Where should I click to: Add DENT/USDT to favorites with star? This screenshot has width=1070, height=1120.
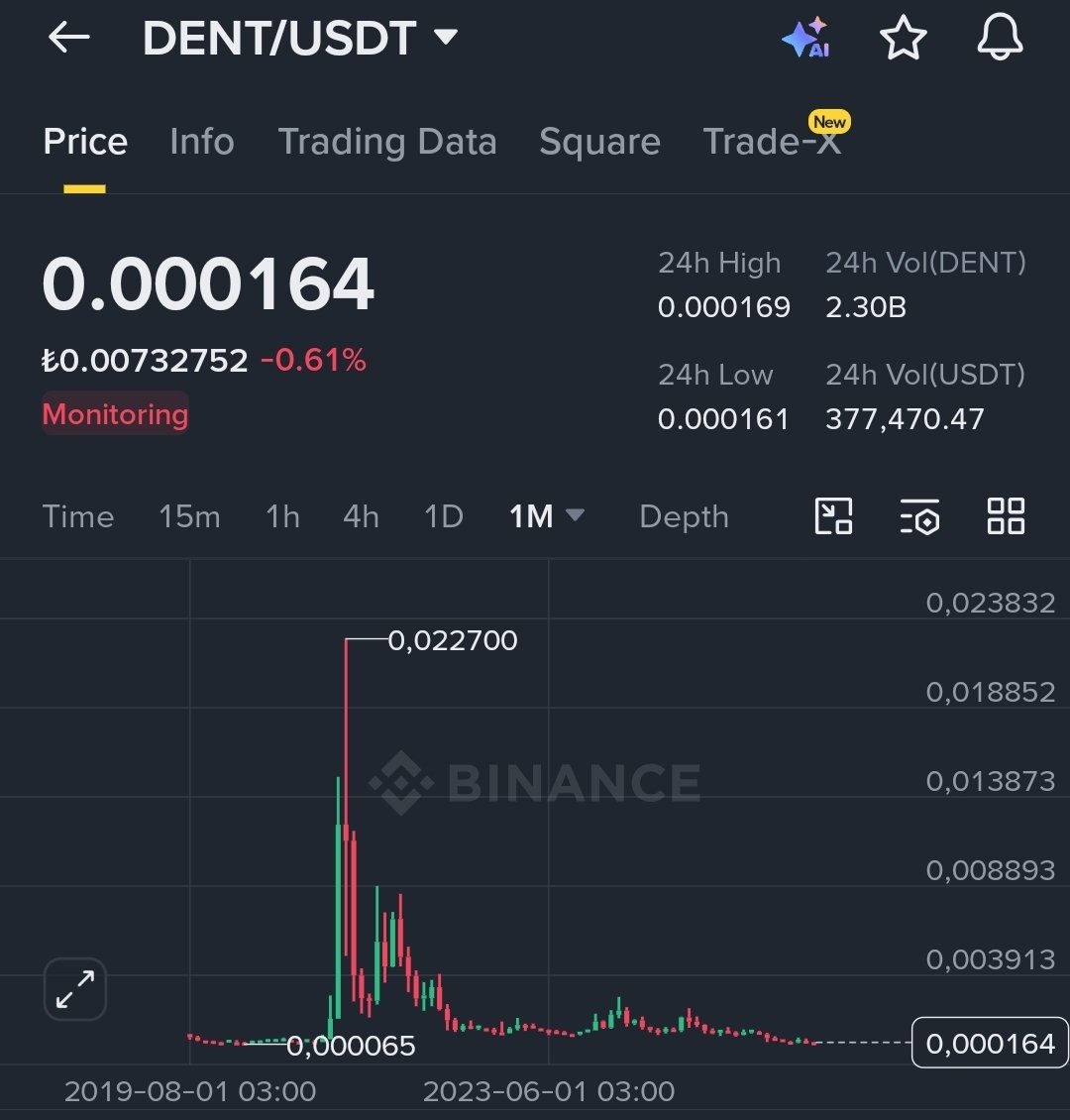(903, 38)
